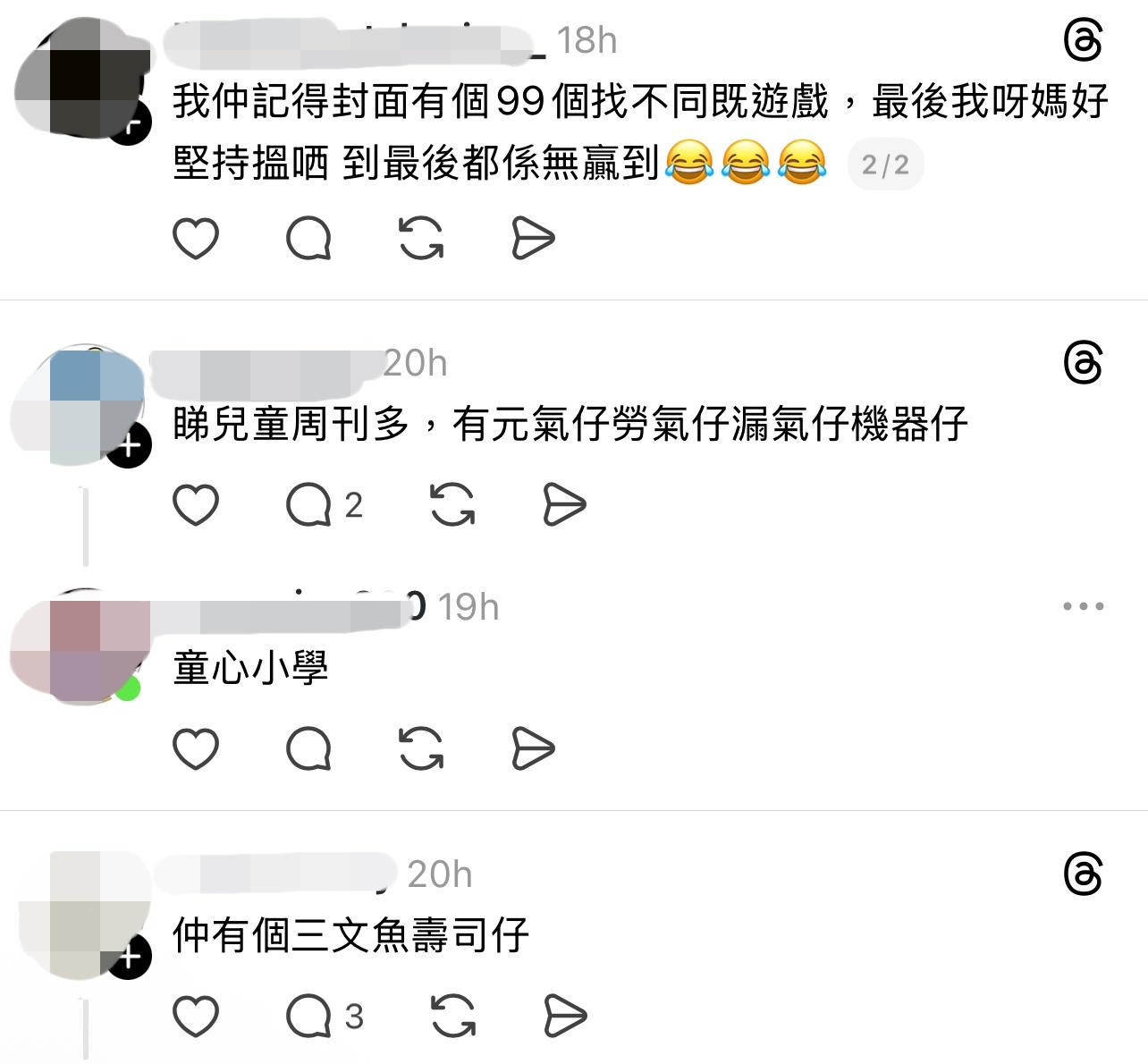Viewport: 1148px width, 1064px height.
Task: Like the 三文魚壽司仔 comment
Action: (x=195, y=1016)
